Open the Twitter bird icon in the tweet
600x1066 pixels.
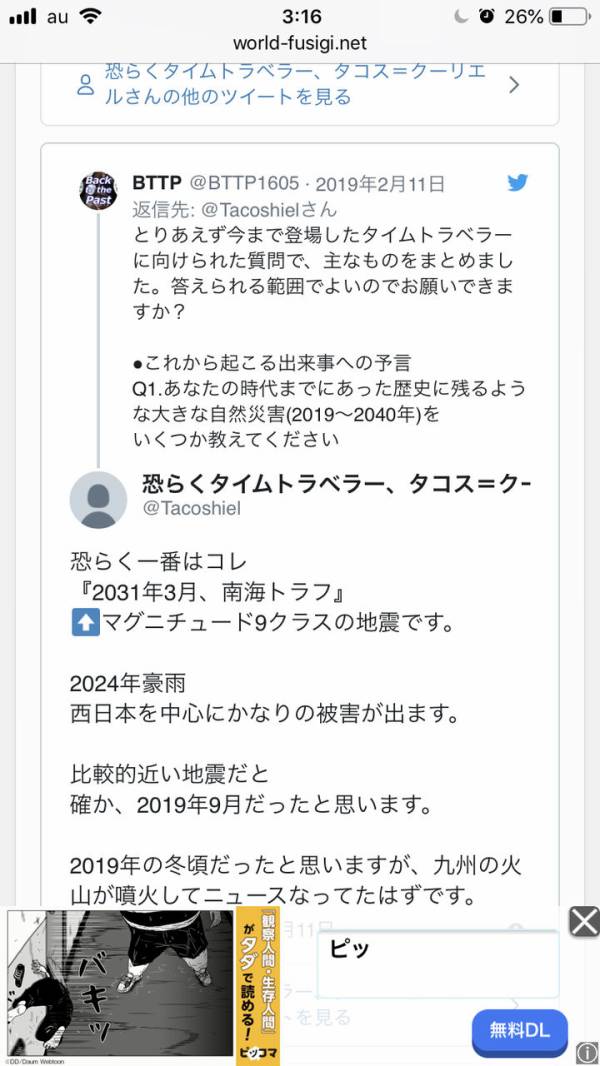[517, 183]
